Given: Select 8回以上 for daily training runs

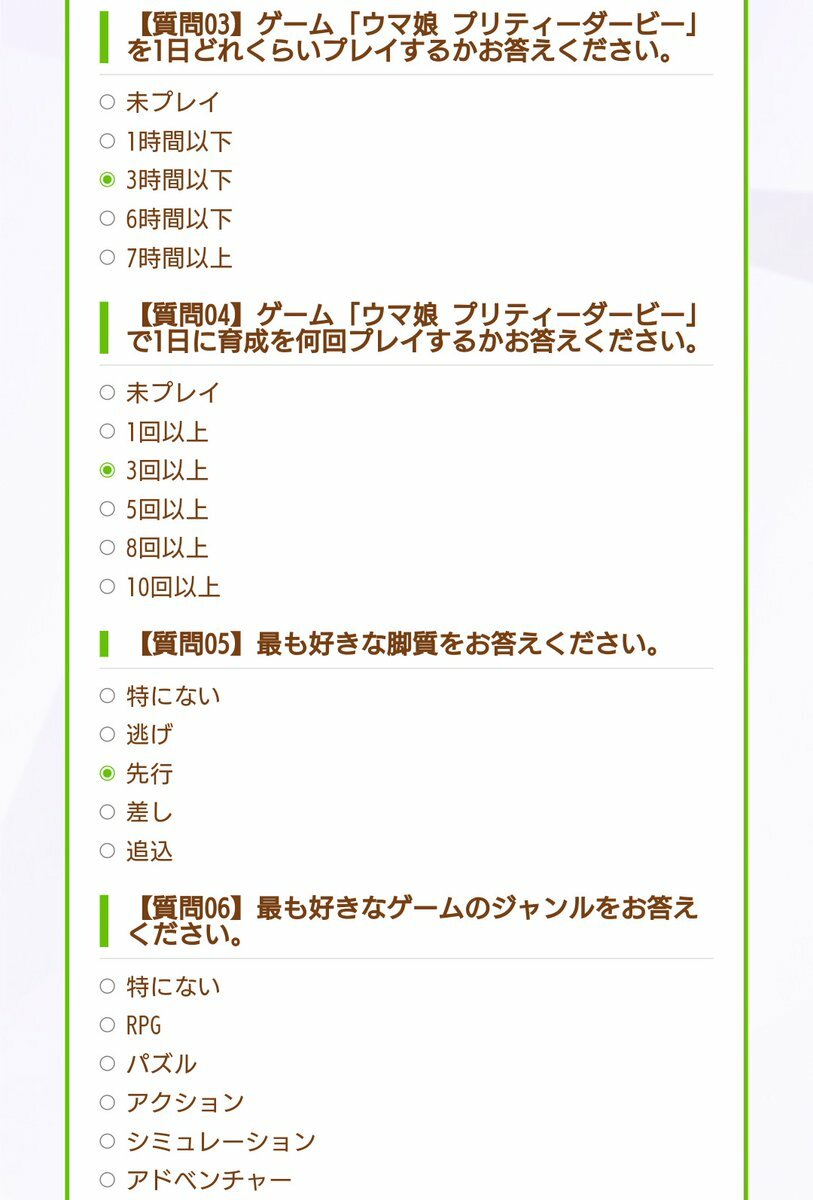Looking at the screenshot, I should coord(108,548).
